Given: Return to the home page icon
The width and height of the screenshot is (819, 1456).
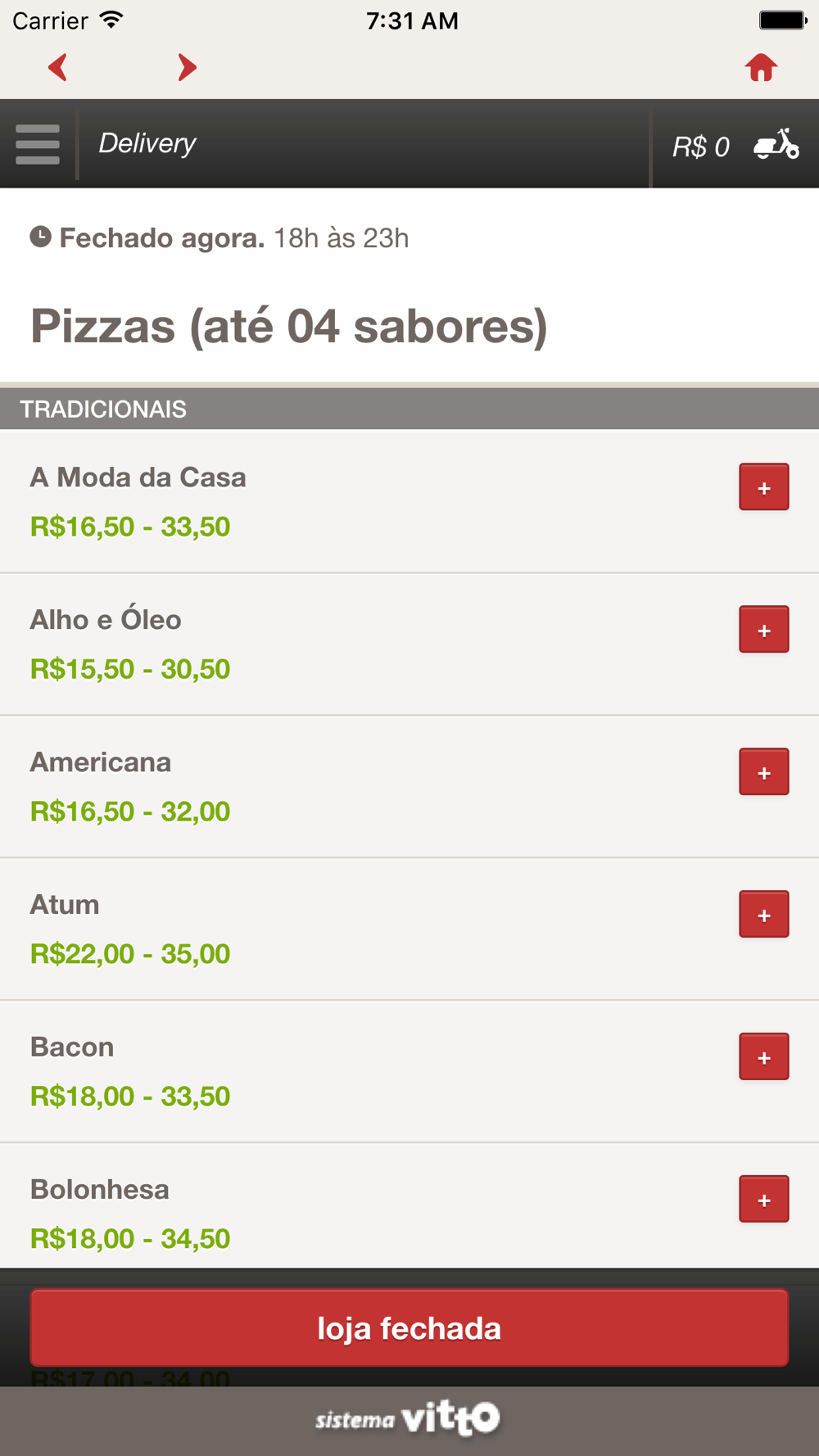Looking at the screenshot, I should [x=761, y=67].
